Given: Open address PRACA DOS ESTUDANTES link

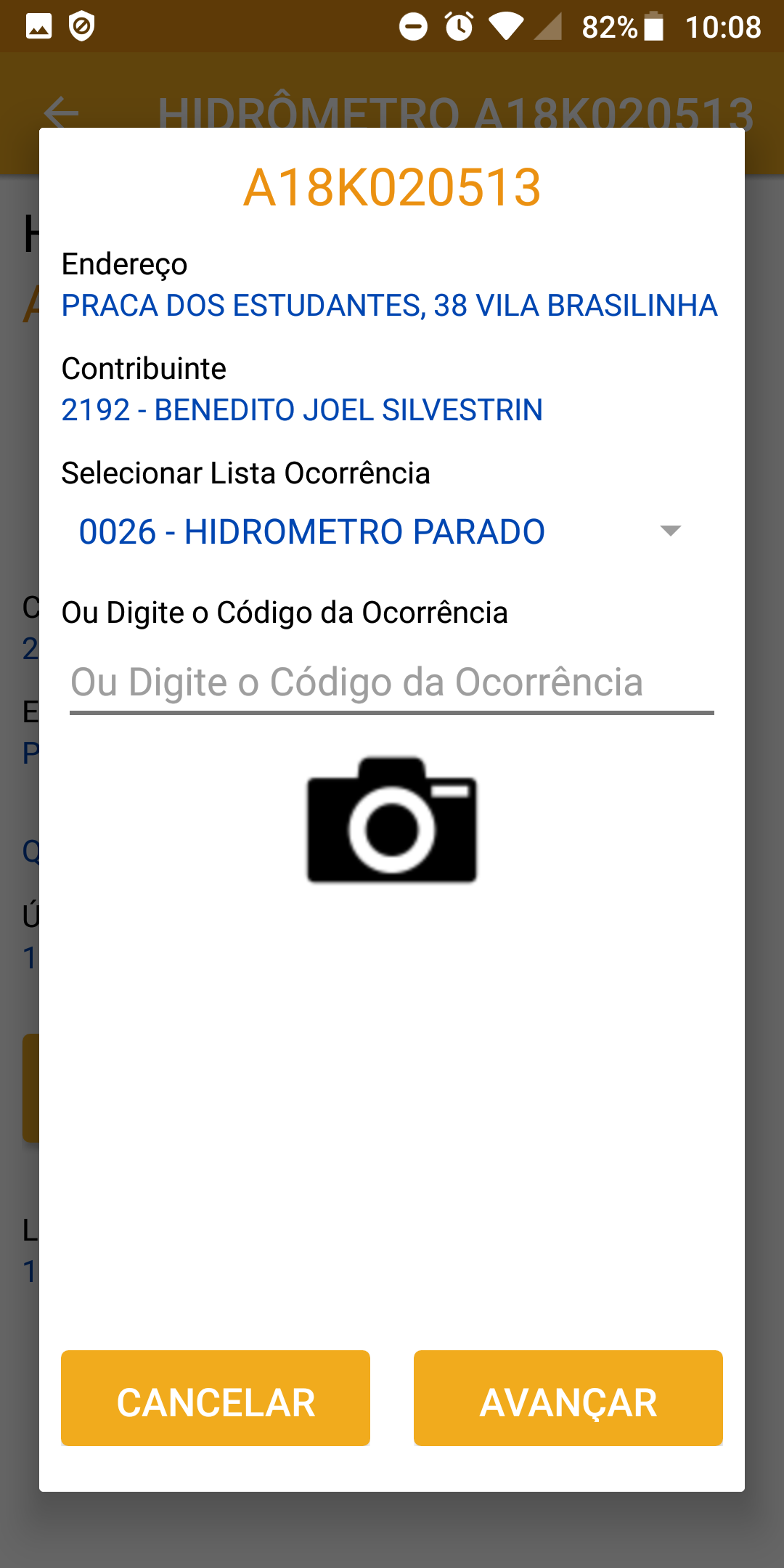Looking at the screenshot, I should pos(388,305).
